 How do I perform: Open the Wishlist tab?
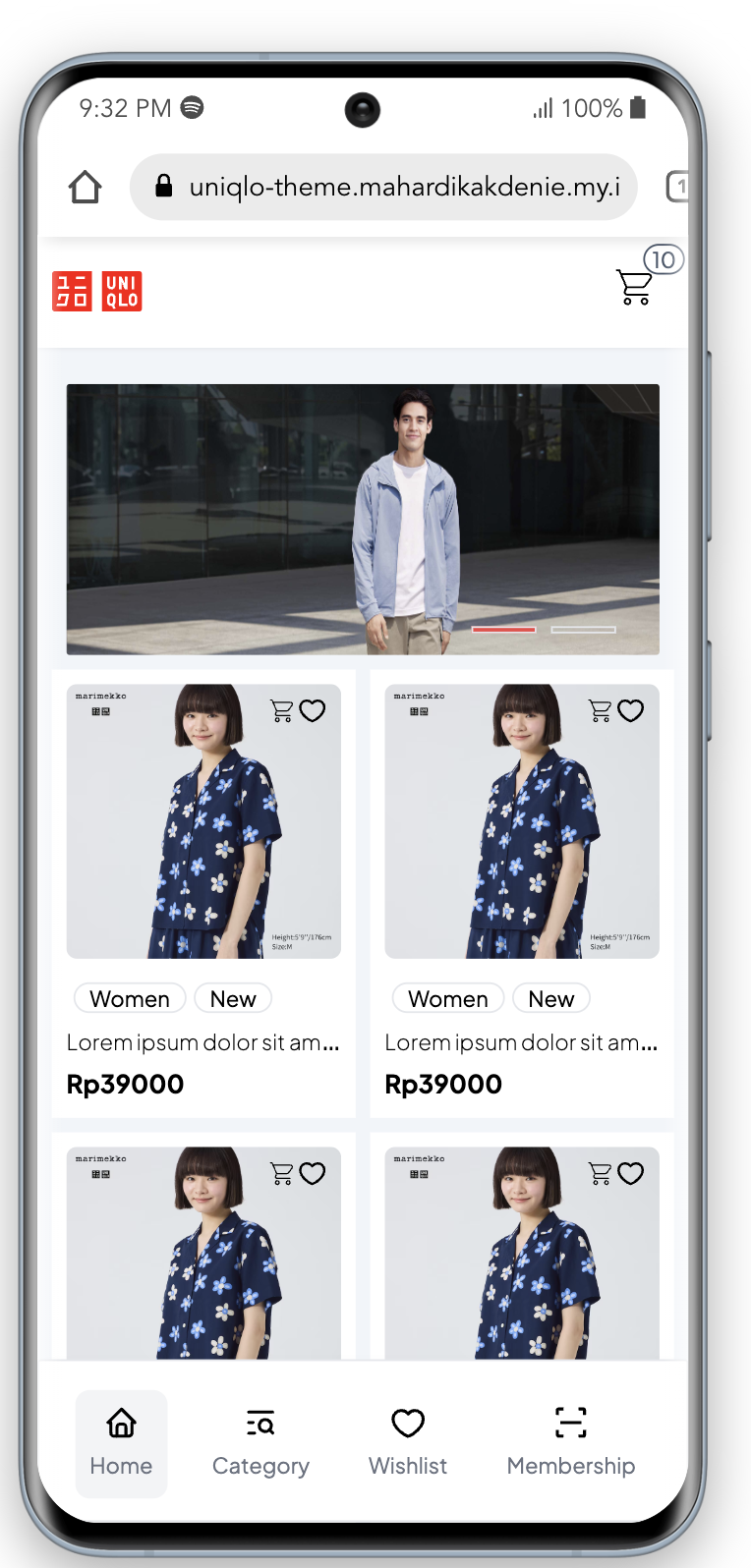tap(408, 1442)
